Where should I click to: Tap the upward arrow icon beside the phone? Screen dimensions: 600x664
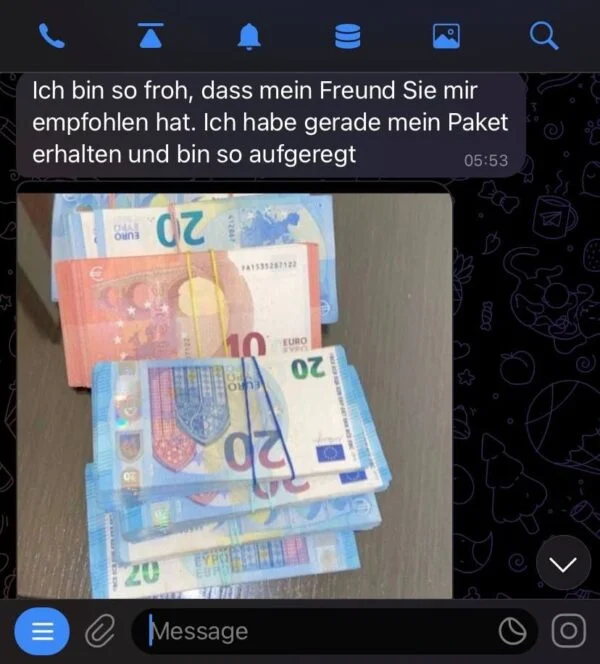pyautogui.click(x=150, y=36)
